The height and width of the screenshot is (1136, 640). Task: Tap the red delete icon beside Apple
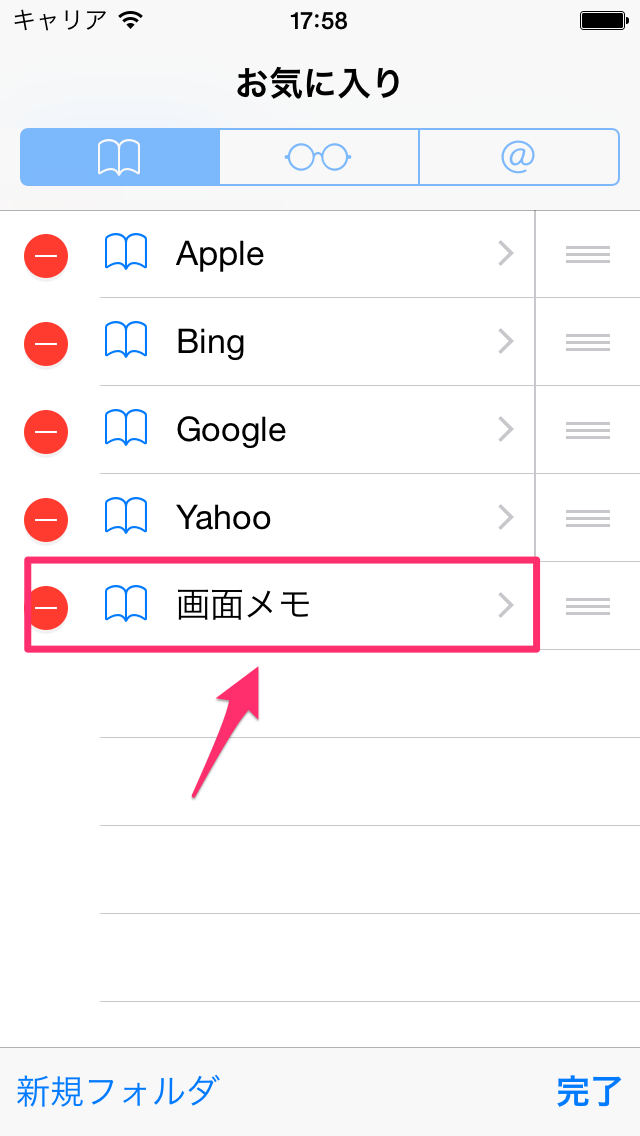(46, 256)
